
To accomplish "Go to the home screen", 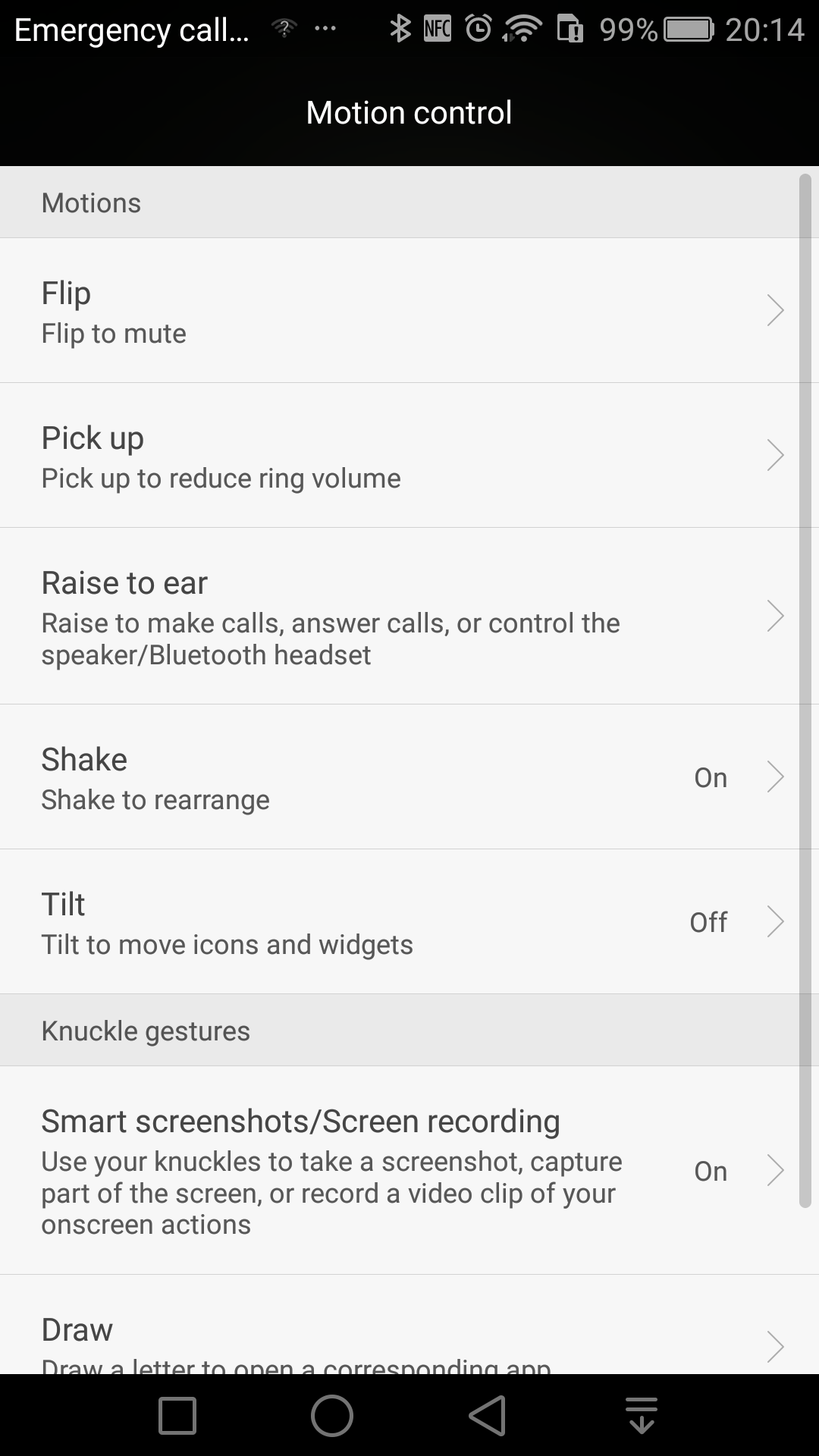I will point(332,1416).
